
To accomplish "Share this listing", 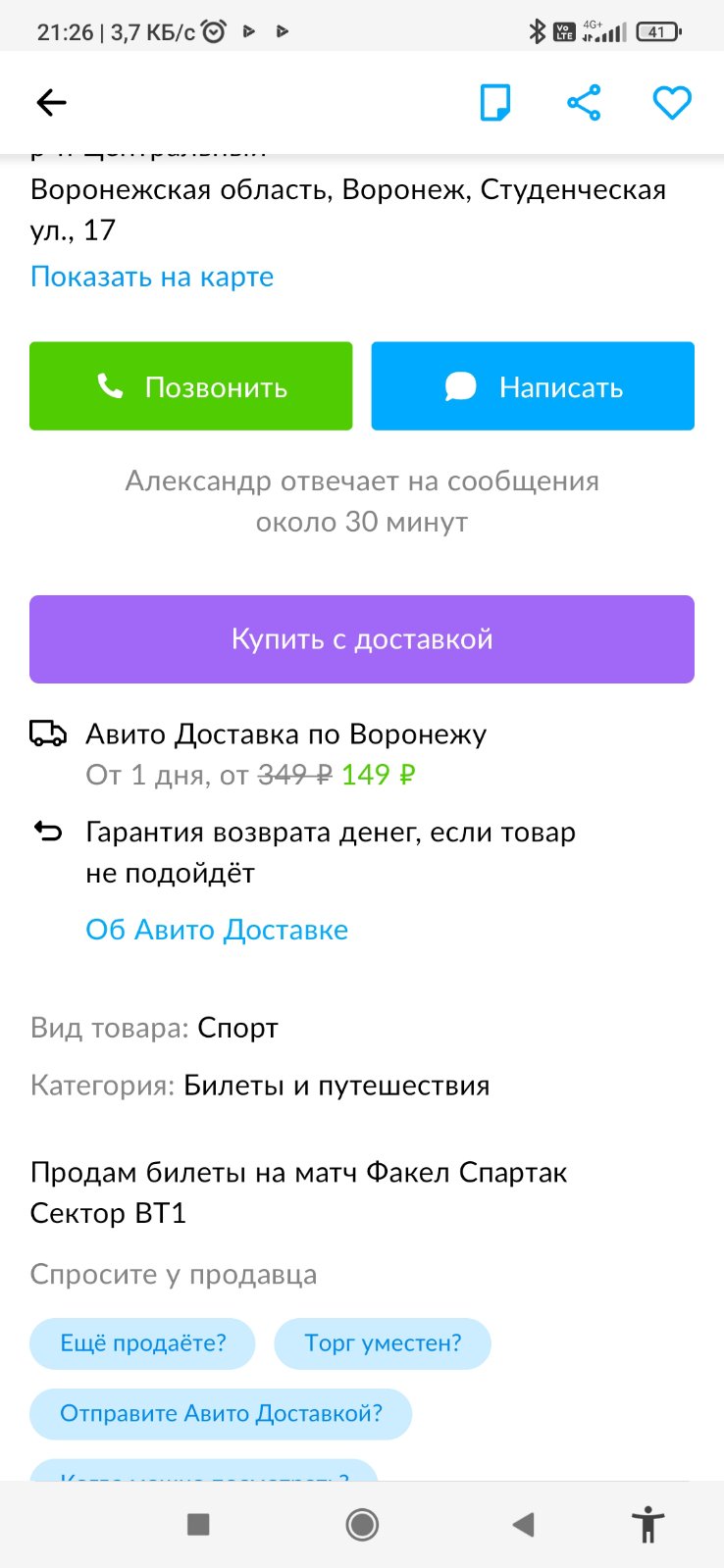I will click(x=584, y=102).
